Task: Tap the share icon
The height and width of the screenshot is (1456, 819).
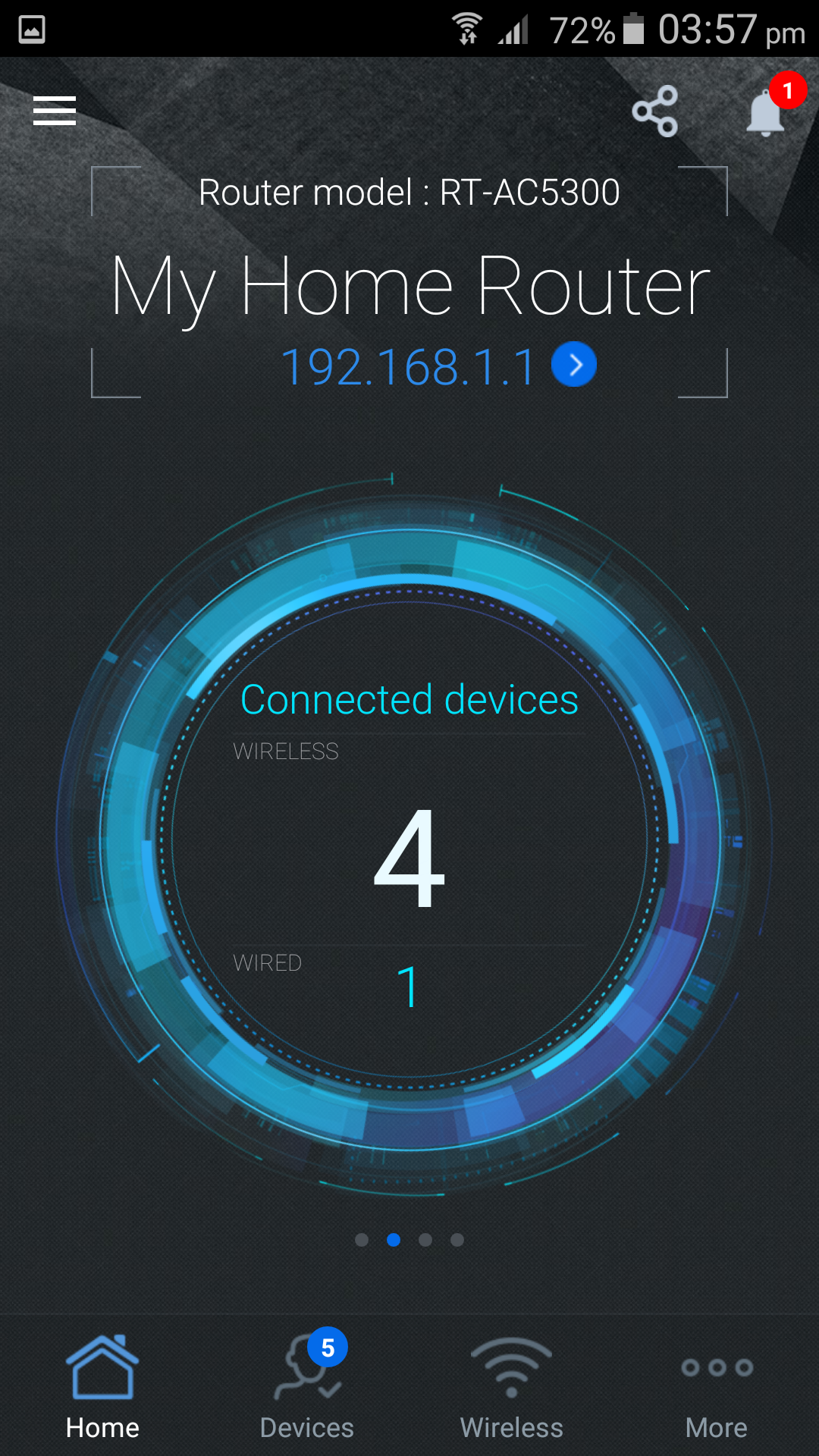Action: [x=655, y=111]
